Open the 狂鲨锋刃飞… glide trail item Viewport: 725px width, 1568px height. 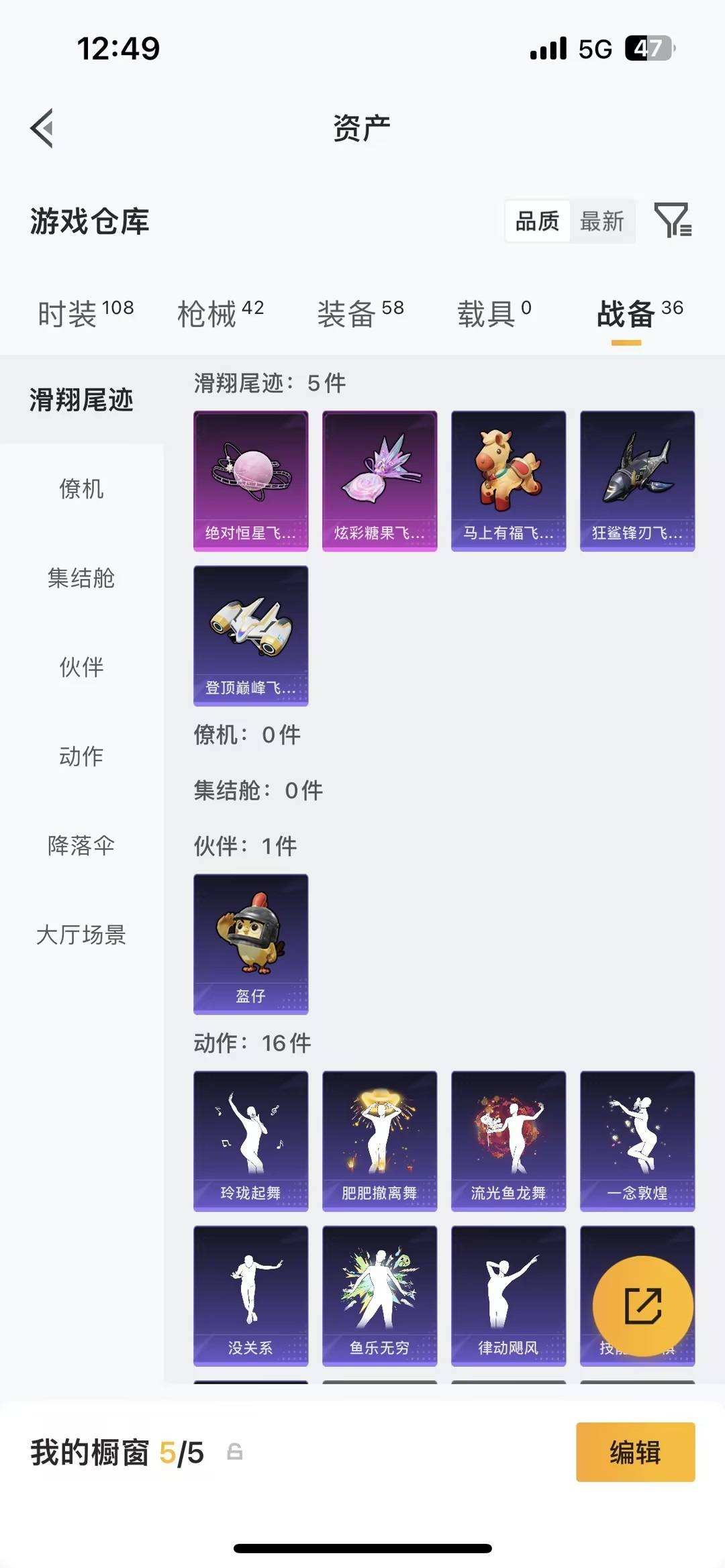(x=637, y=480)
